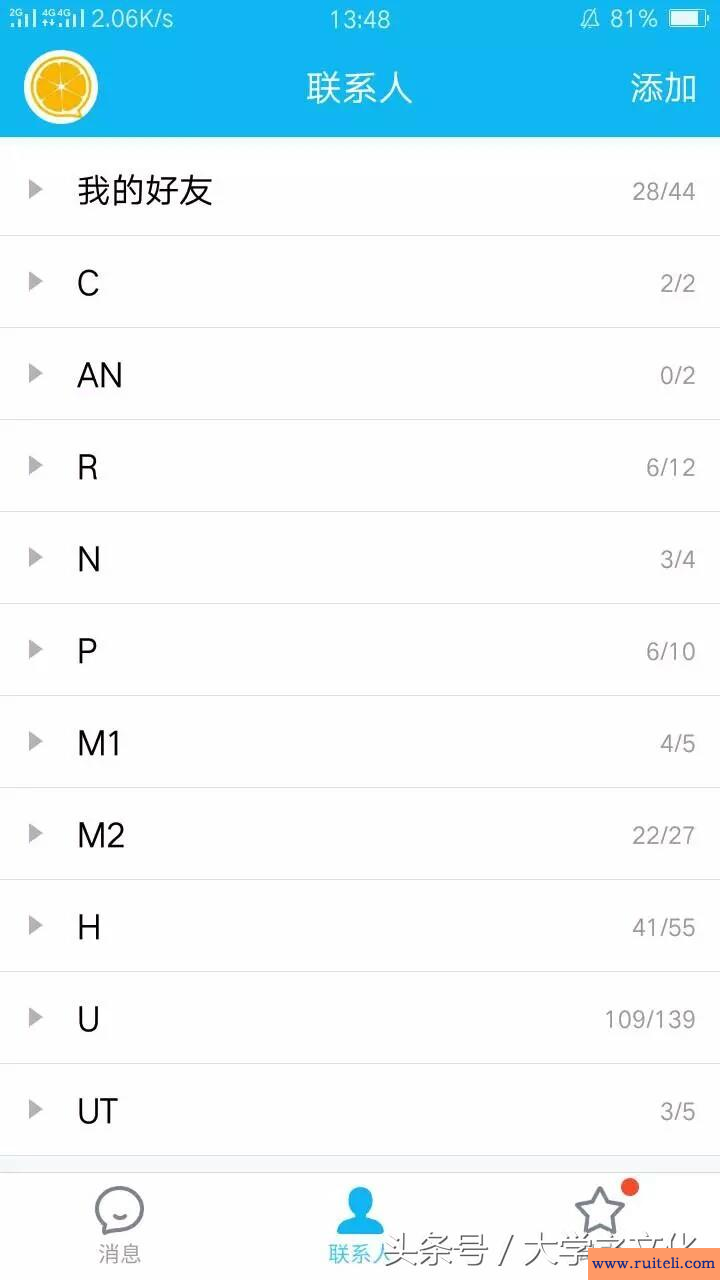Open the lemon avatar icon top left
The height and width of the screenshot is (1280, 720).
tap(60, 87)
